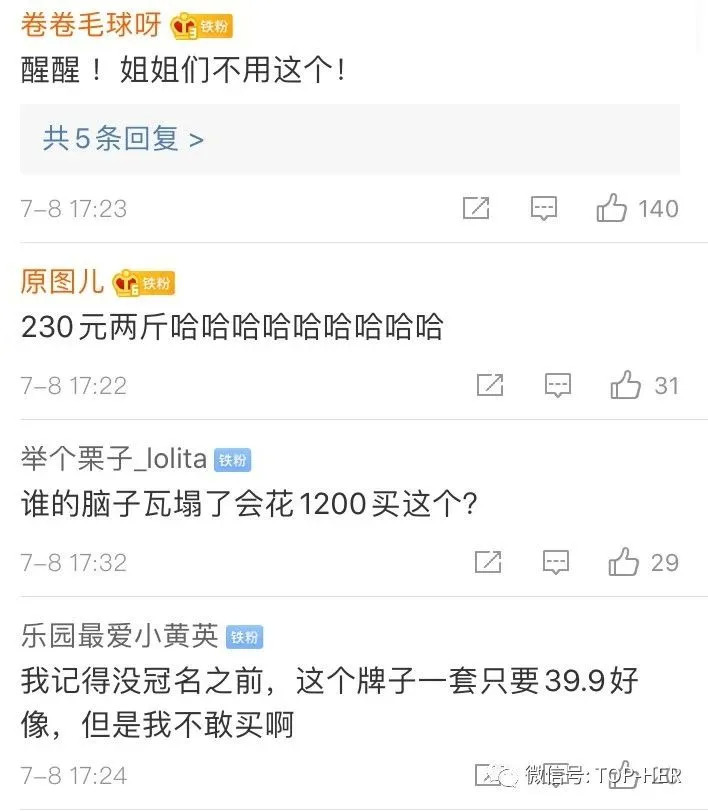Open 原图儿's profile
708x811 pixels.
coord(62,283)
